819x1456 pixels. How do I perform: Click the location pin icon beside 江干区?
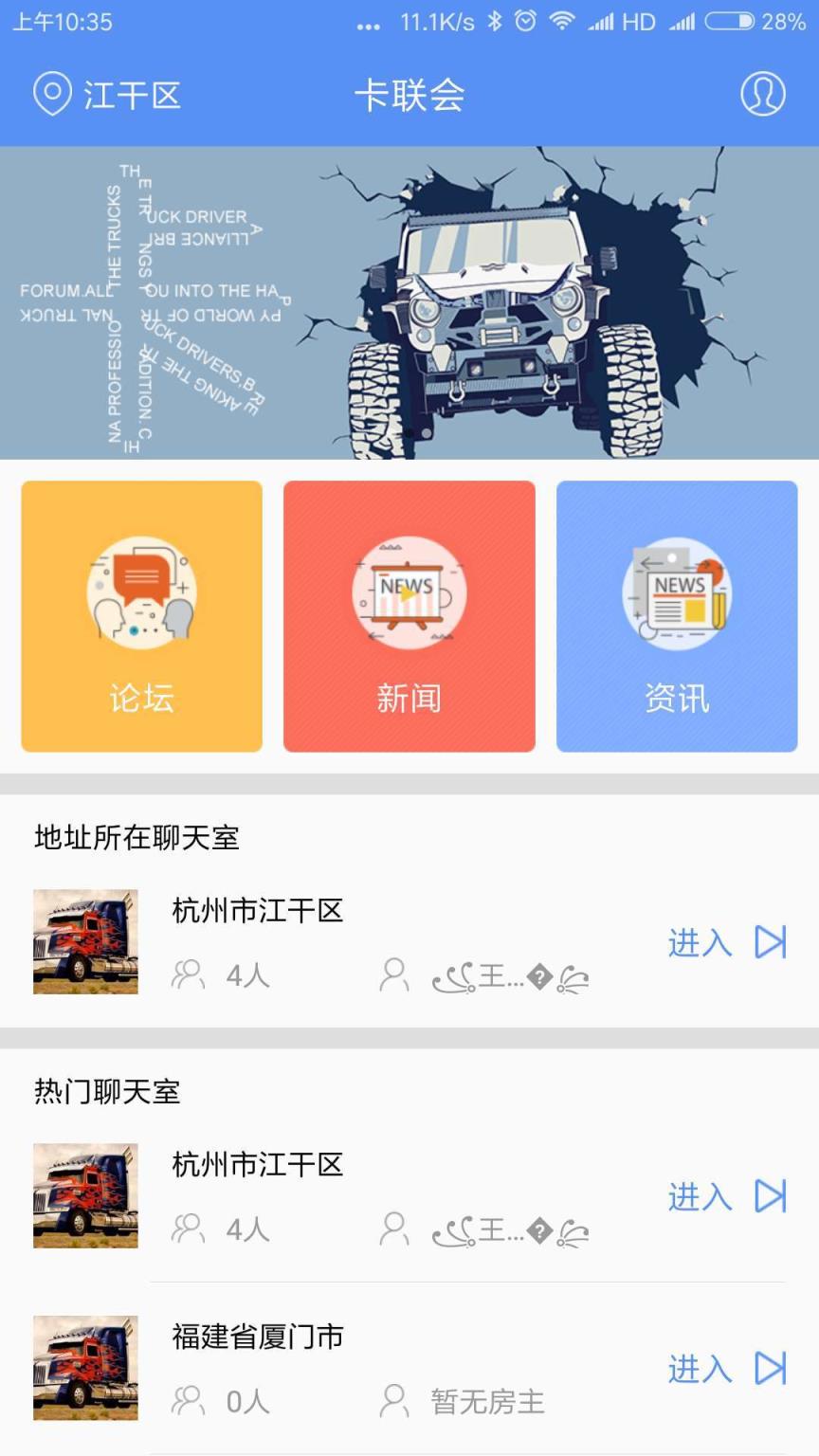(x=51, y=95)
